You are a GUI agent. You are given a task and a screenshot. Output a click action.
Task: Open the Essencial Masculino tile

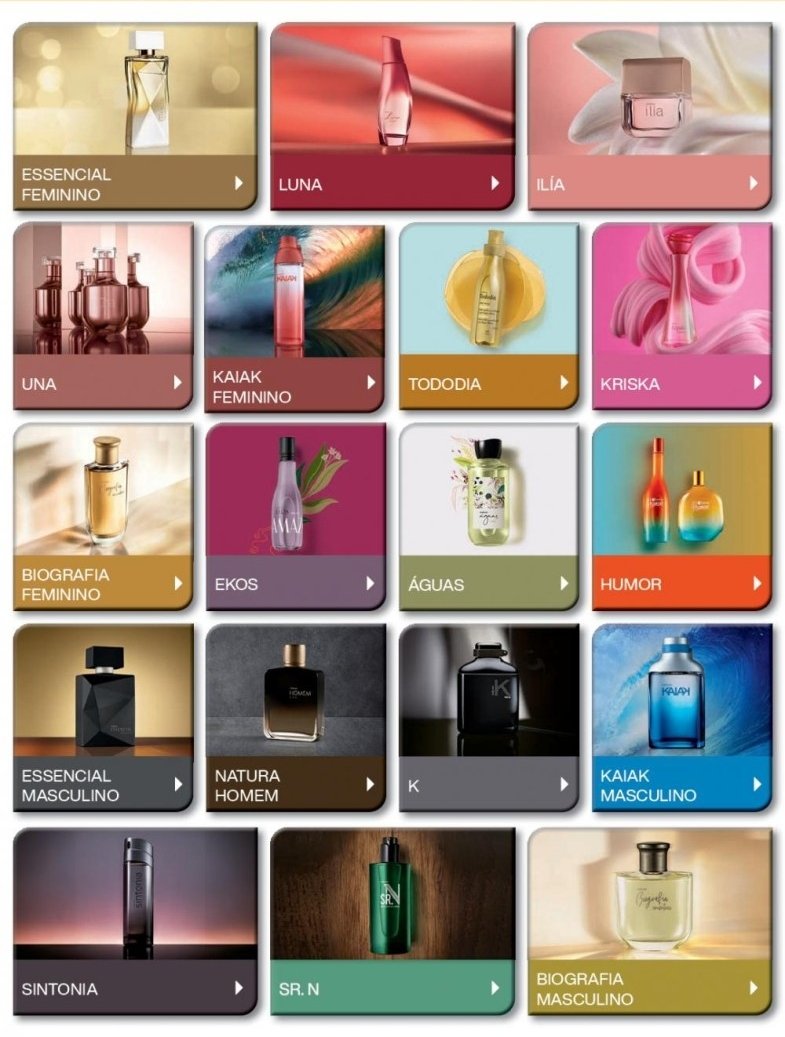(x=102, y=717)
